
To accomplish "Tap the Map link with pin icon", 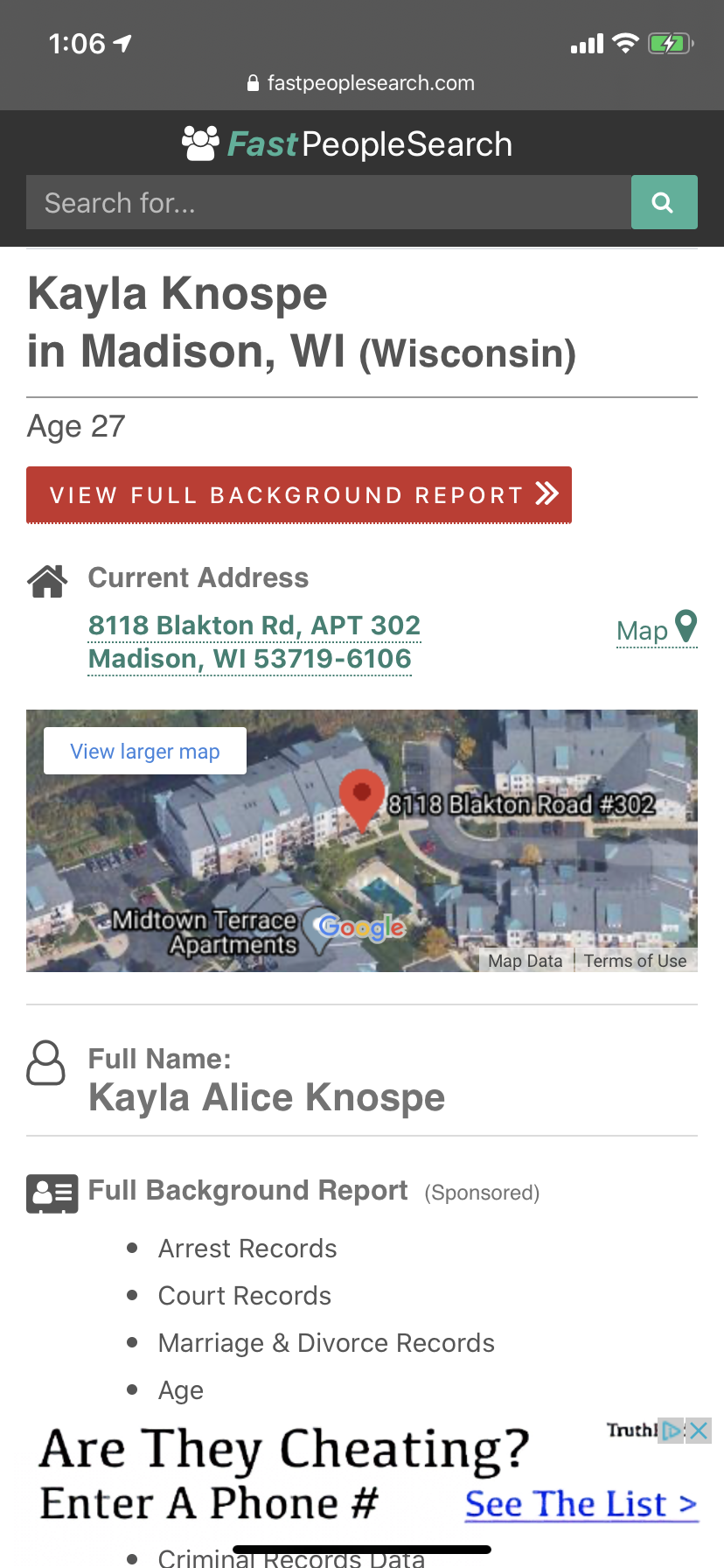I will coord(657,629).
